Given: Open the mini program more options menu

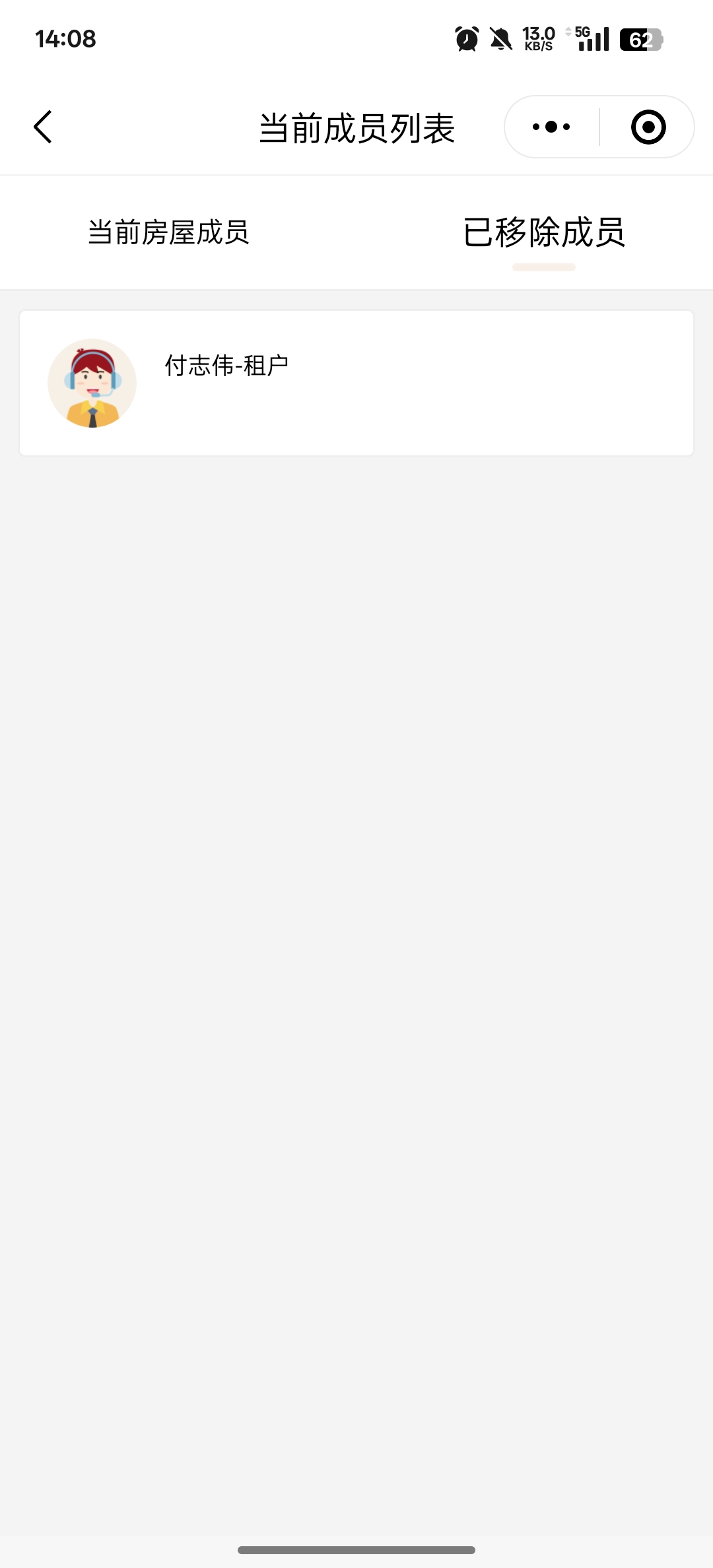Looking at the screenshot, I should [551, 127].
